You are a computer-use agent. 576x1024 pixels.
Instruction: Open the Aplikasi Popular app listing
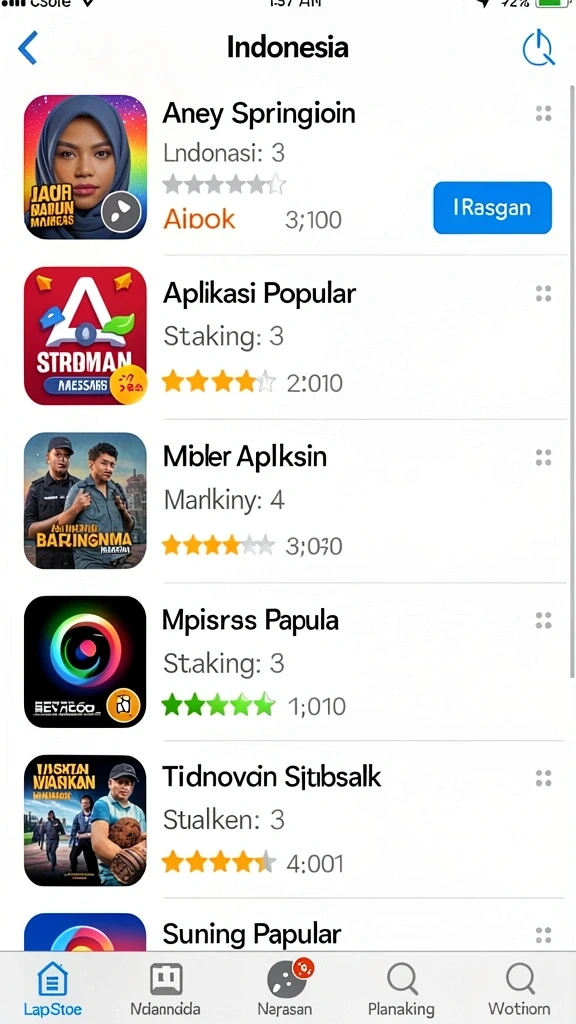pos(288,337)
